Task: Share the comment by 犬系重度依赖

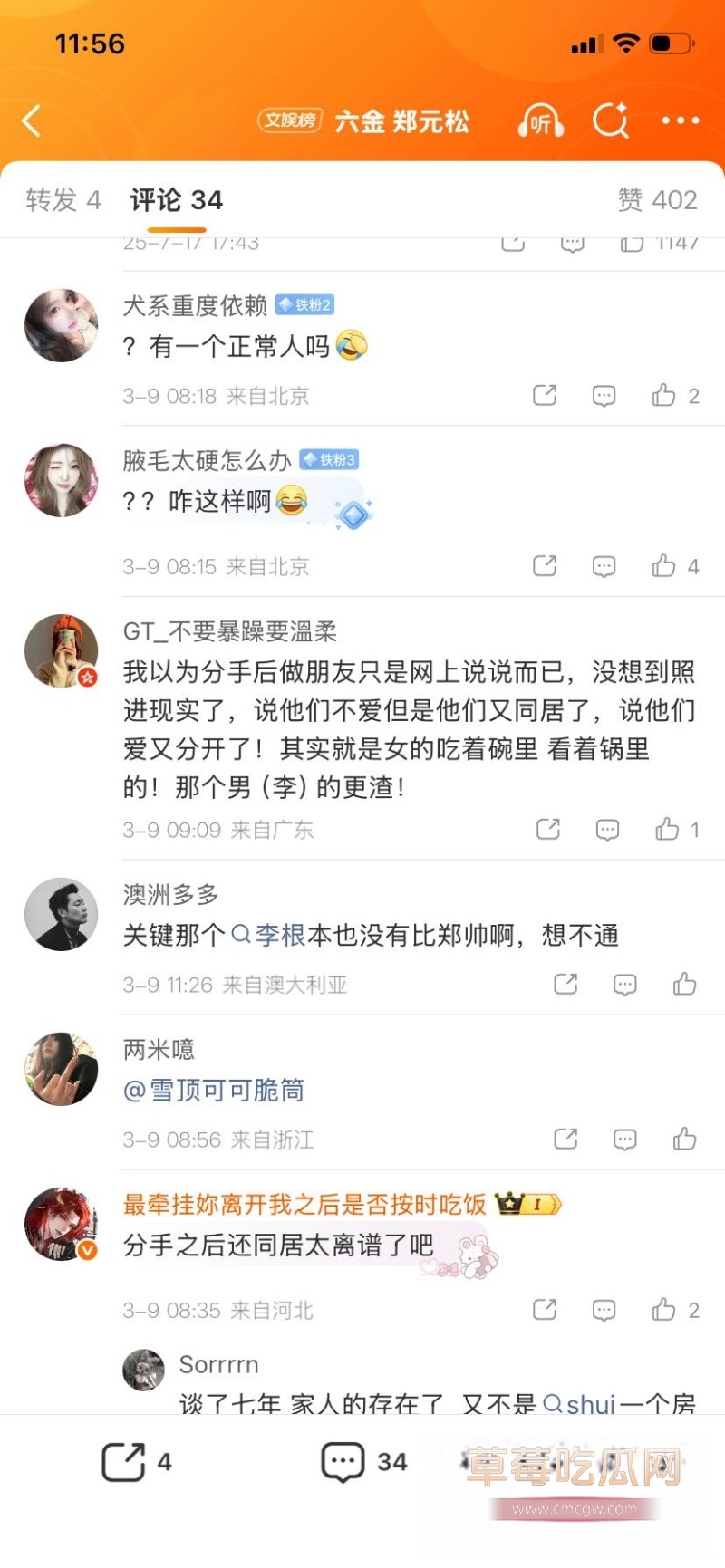Action: coord(544,395)
